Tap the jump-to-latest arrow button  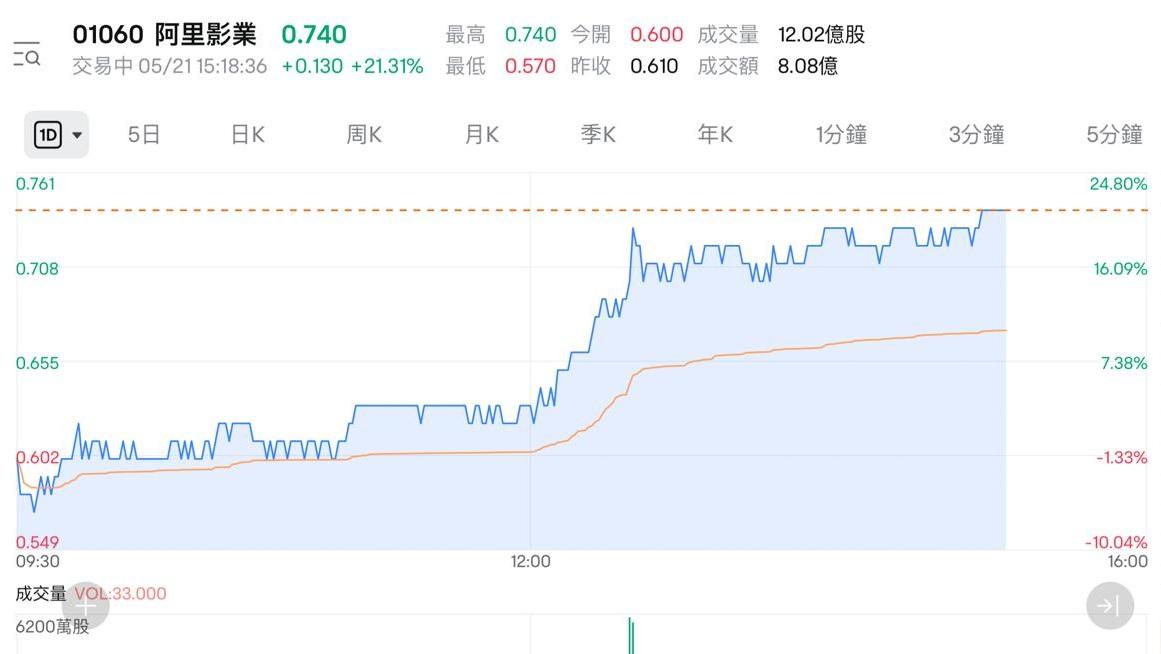(1110, 605)
